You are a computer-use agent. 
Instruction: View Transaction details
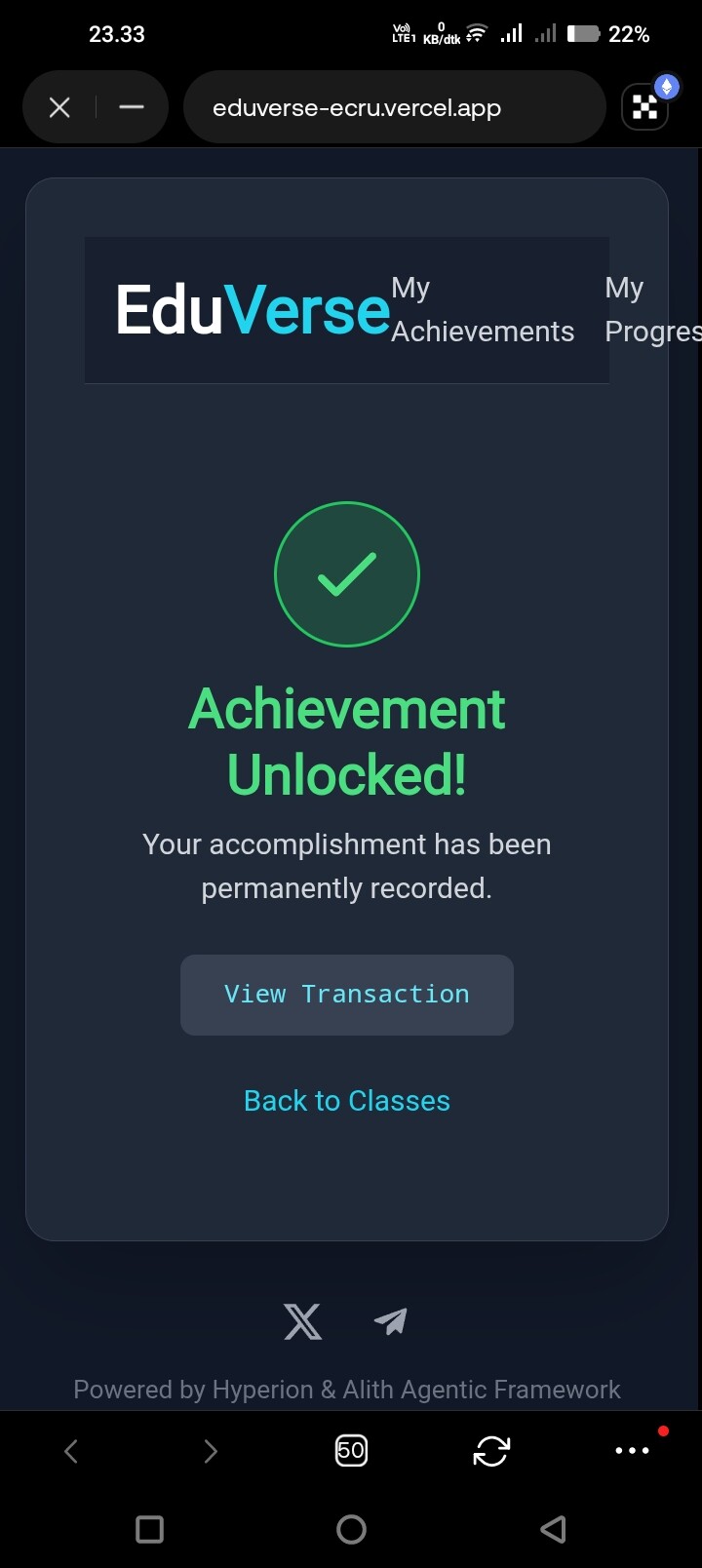tap(347, 995)
